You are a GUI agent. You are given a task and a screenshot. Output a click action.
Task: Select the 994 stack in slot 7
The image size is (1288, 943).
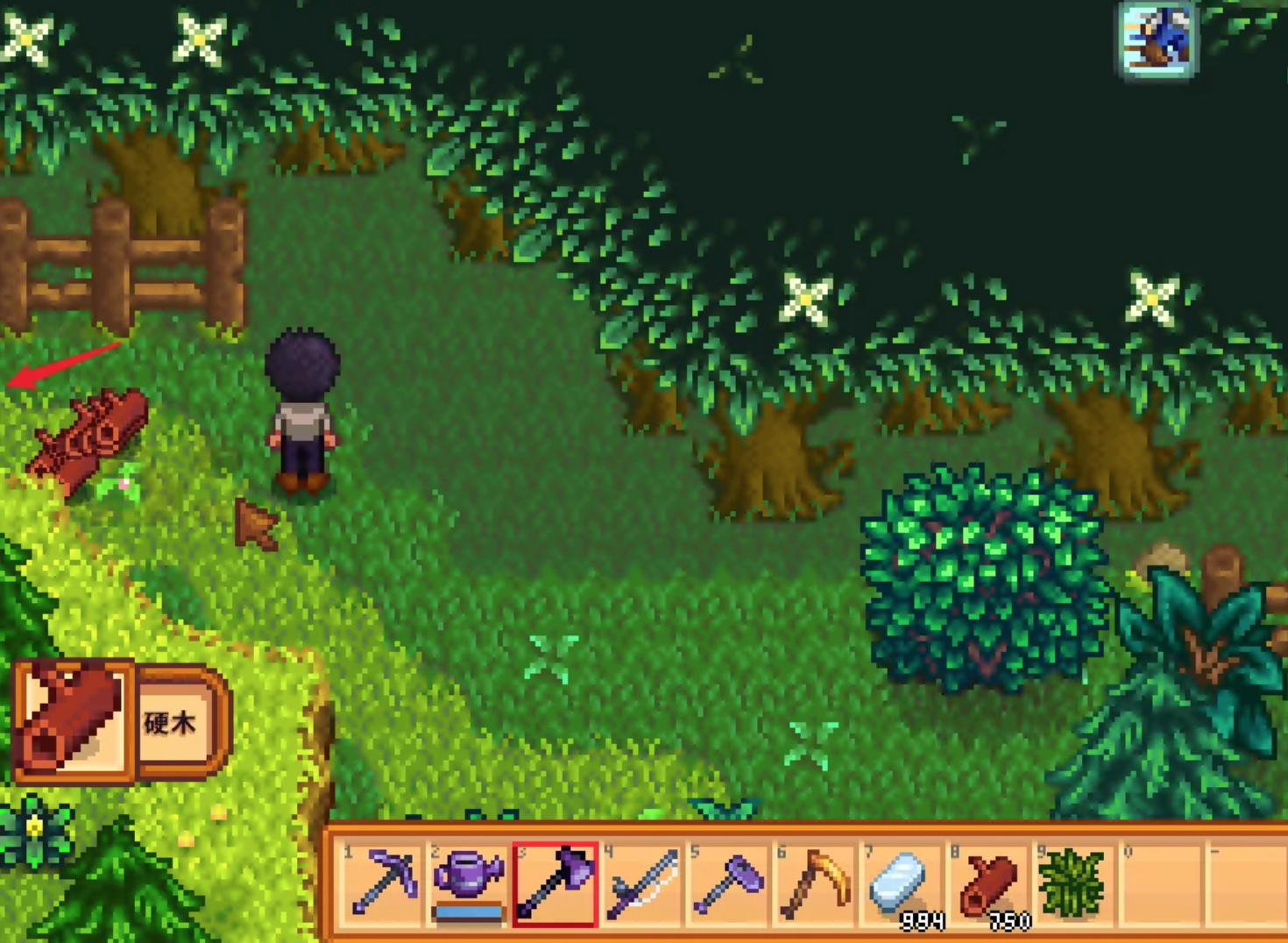coord(899,883)
